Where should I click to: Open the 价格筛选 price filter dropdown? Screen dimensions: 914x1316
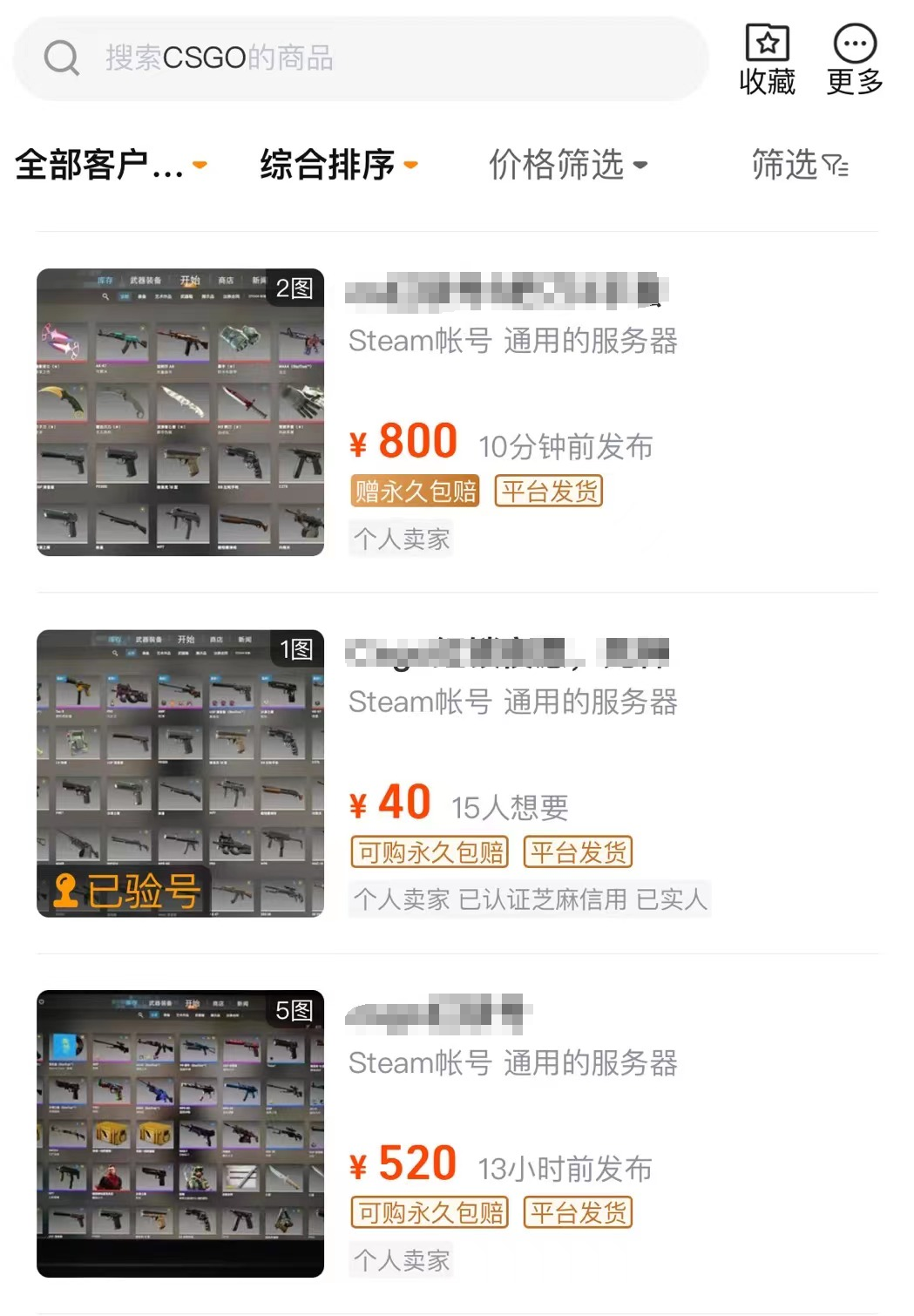[x=567, y=165]
